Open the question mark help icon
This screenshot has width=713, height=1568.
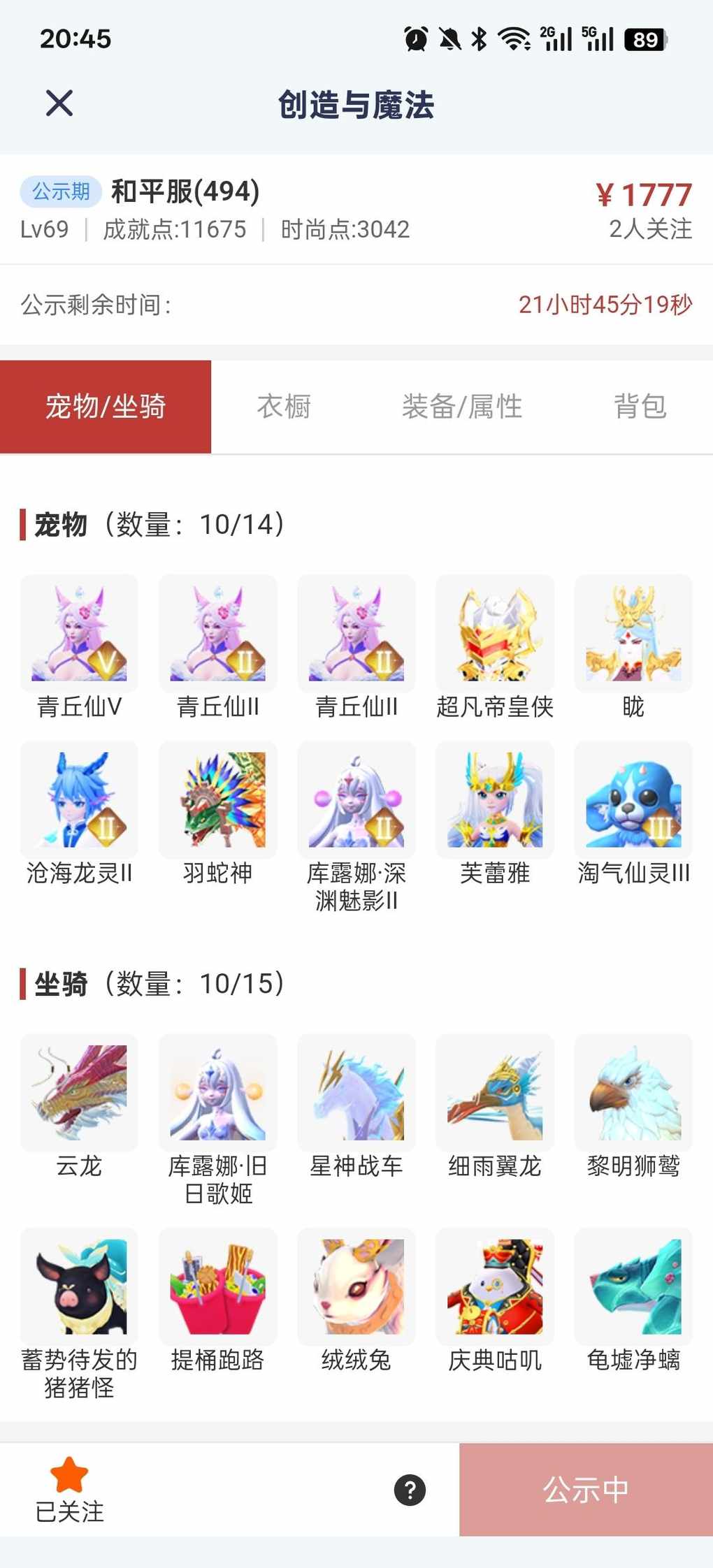point(410,1490)
